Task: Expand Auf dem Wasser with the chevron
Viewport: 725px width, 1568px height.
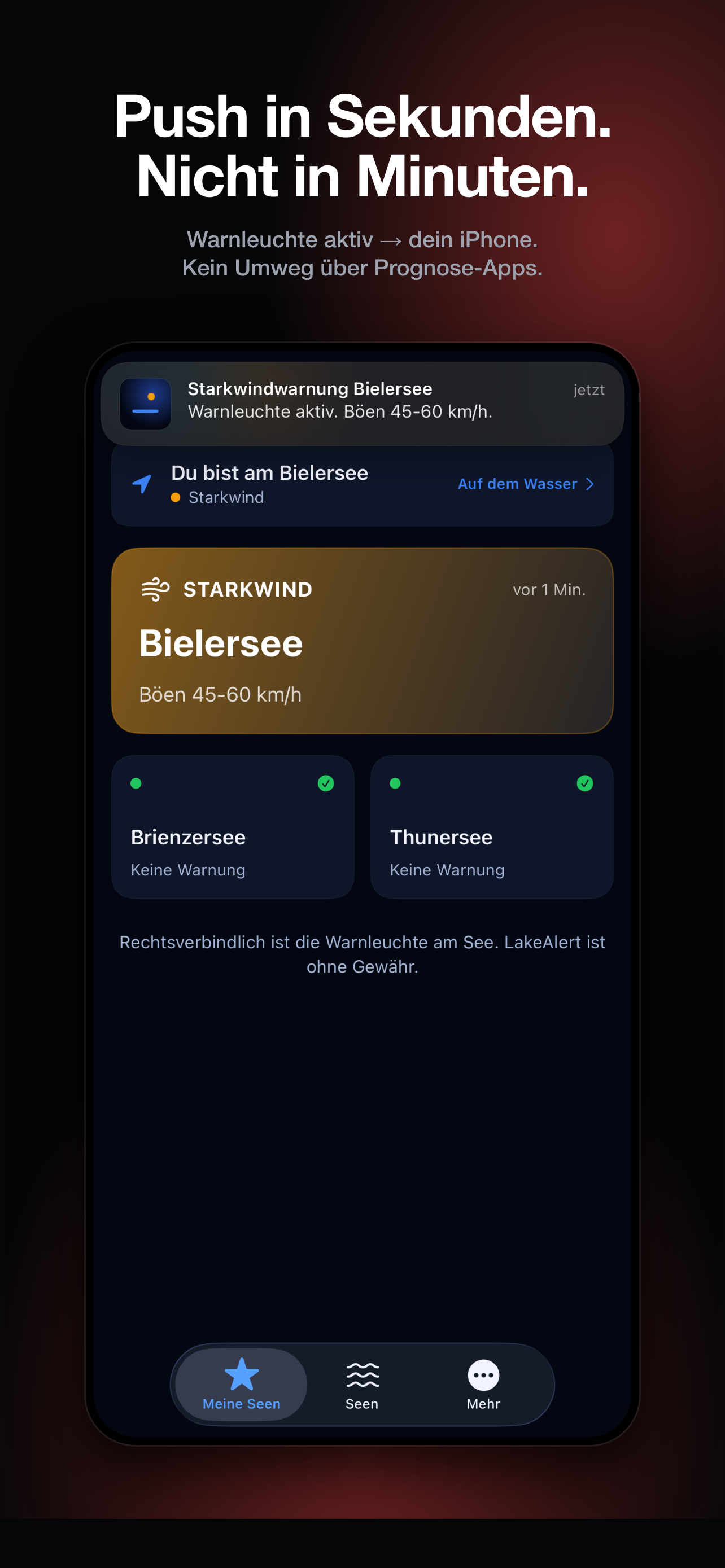Action: (590, 484)
